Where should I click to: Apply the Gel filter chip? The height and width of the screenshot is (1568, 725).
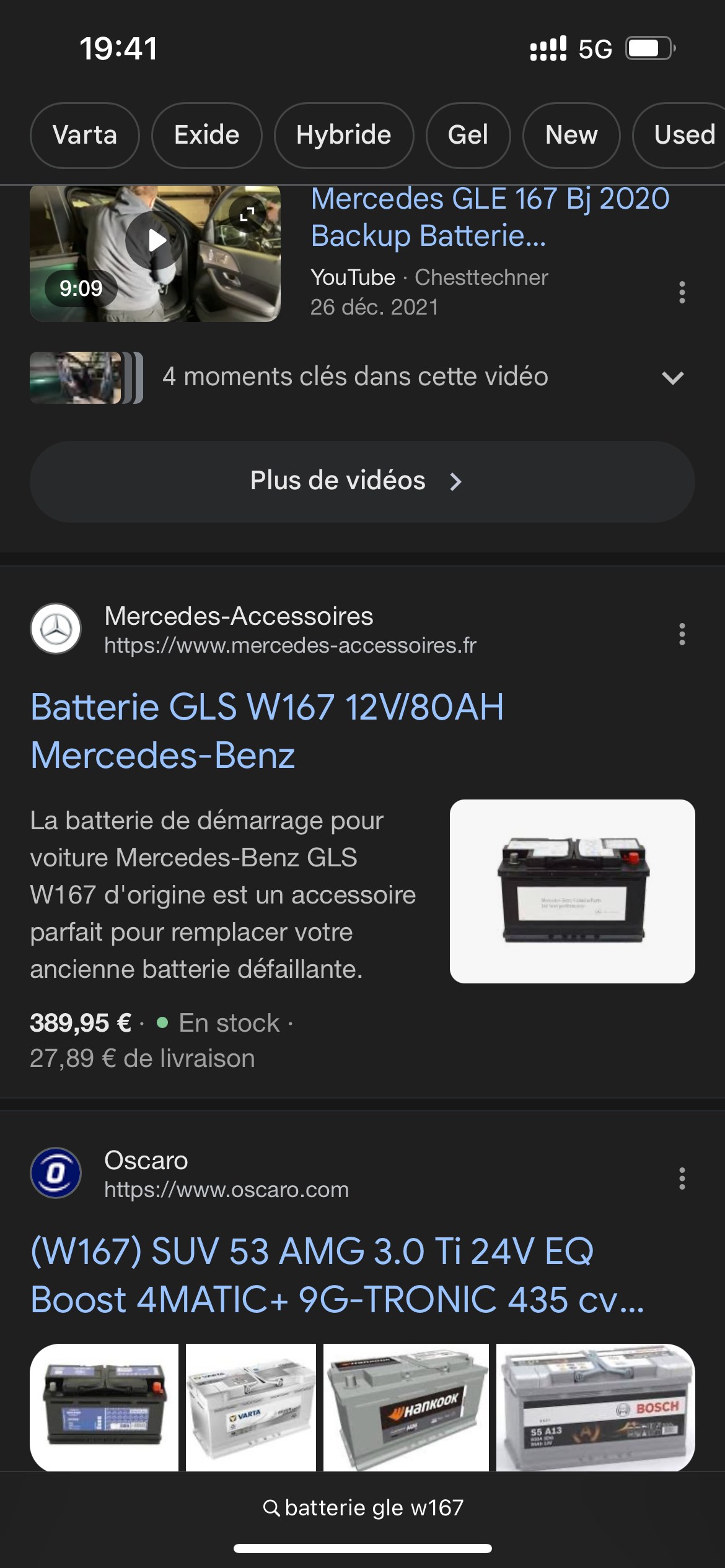[468, 135]
